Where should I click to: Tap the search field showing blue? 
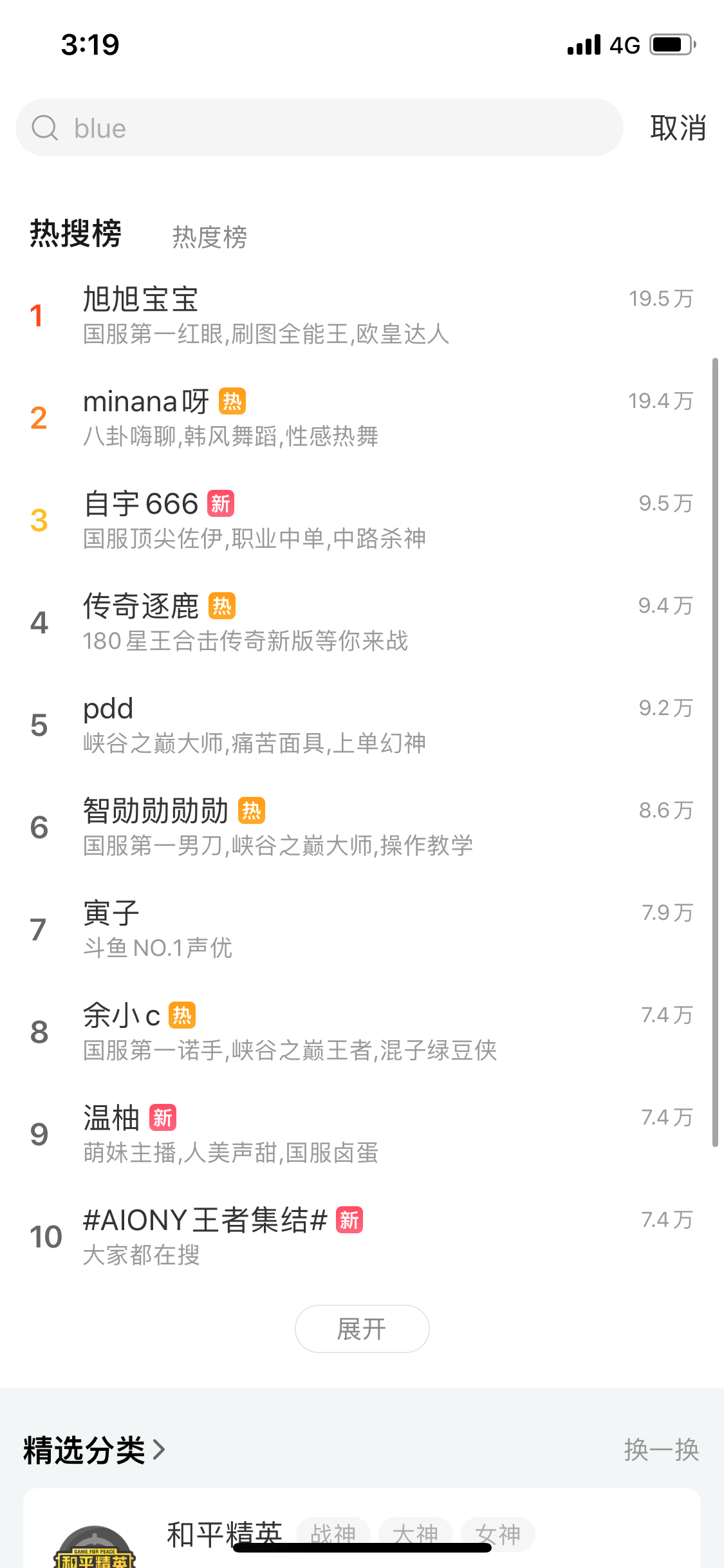pyautogui.click(x=319, y=127)
